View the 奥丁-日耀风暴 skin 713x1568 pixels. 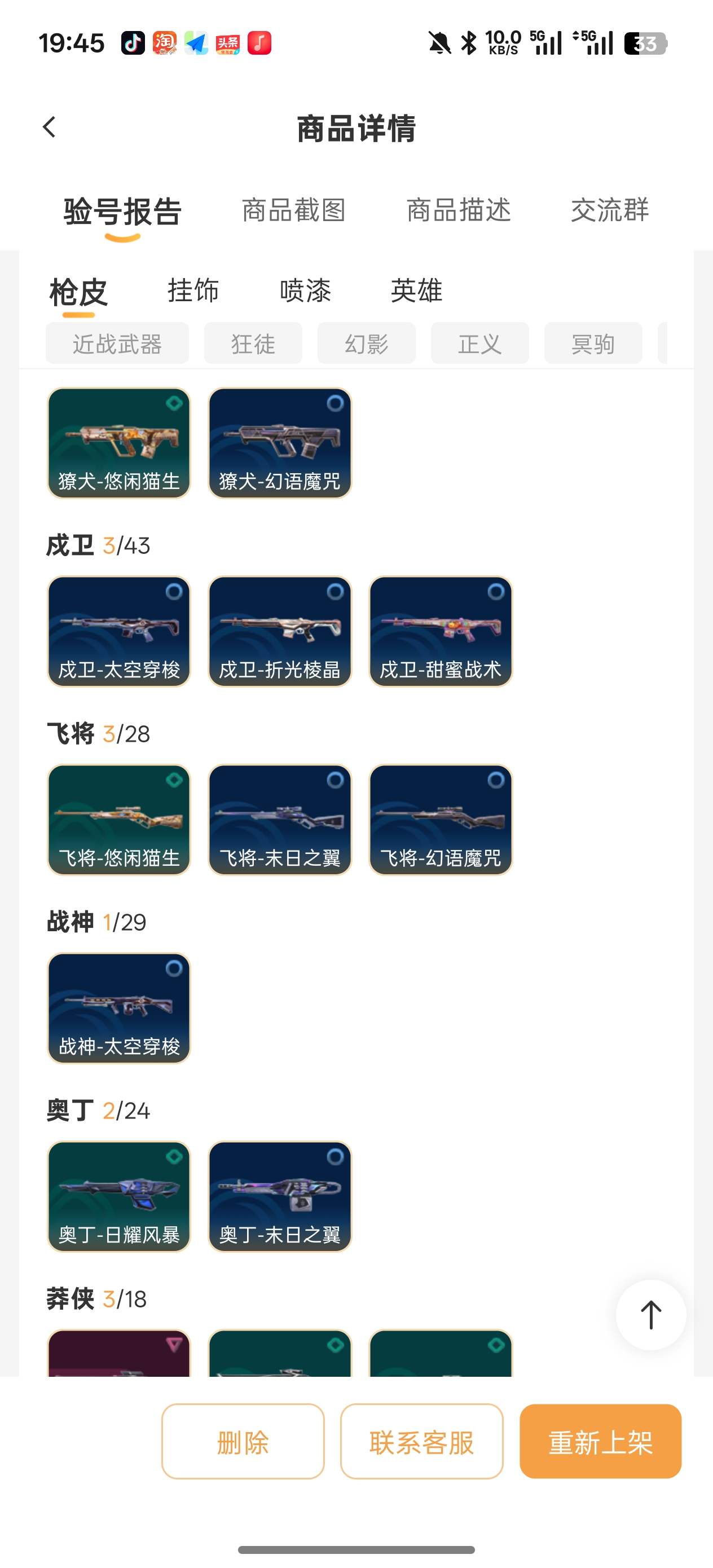click(118, 1197)
